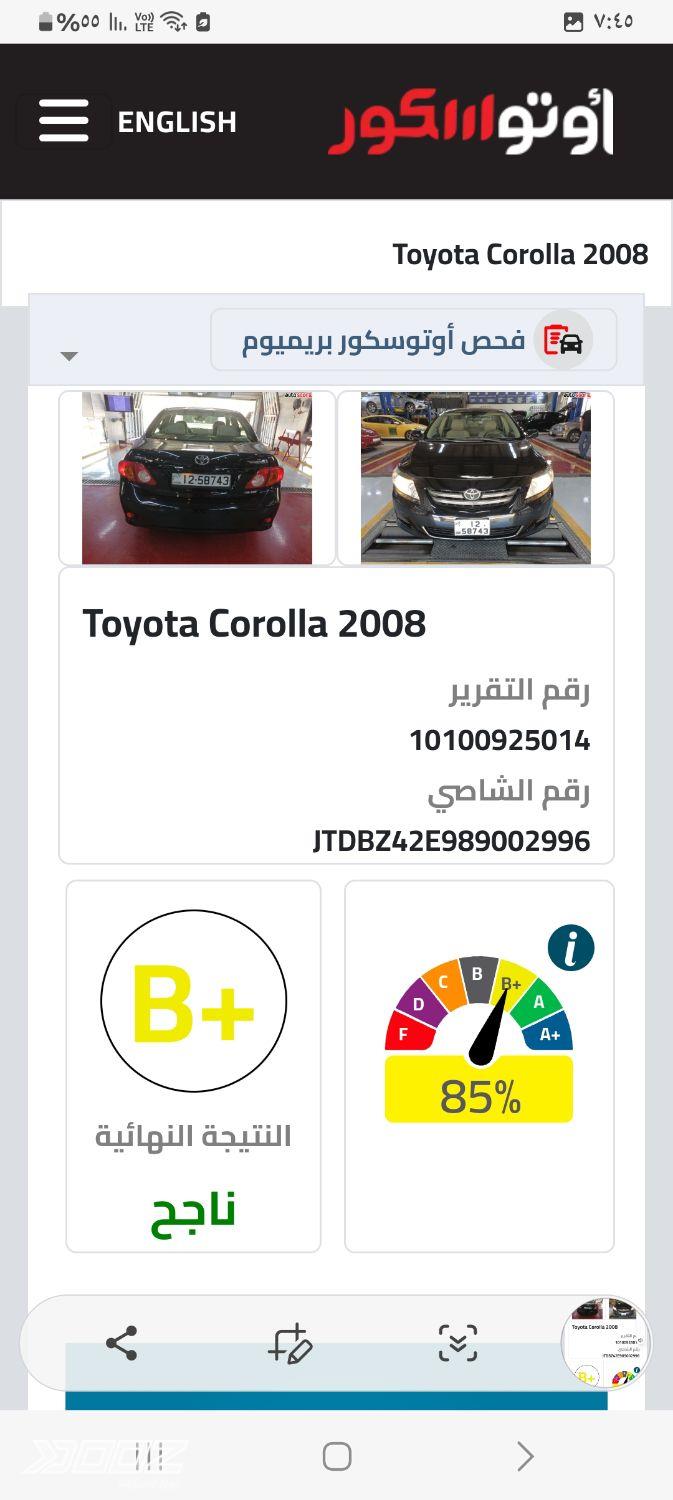Share the screenshot

click(x=122, y=1343)
